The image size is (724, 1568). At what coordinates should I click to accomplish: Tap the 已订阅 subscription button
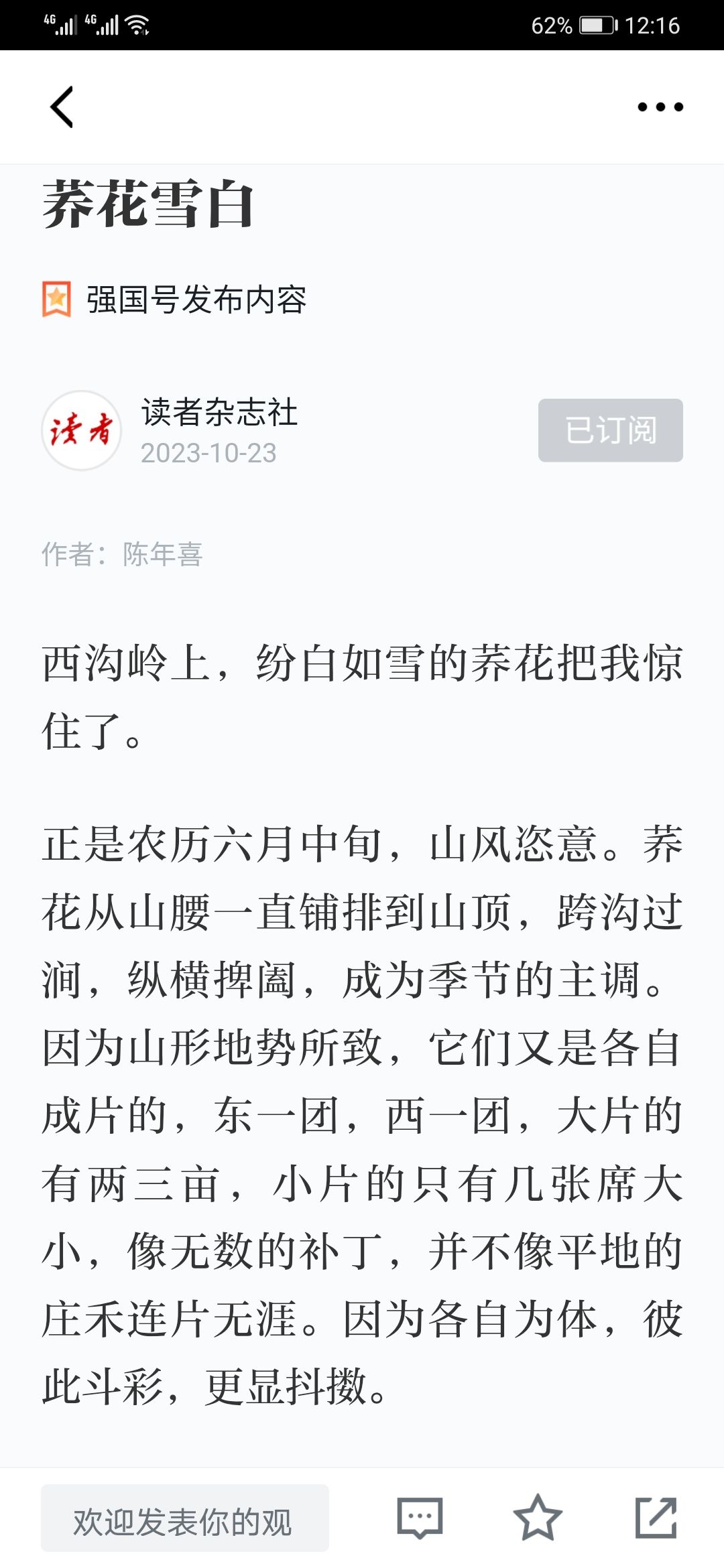click(611, 430)
